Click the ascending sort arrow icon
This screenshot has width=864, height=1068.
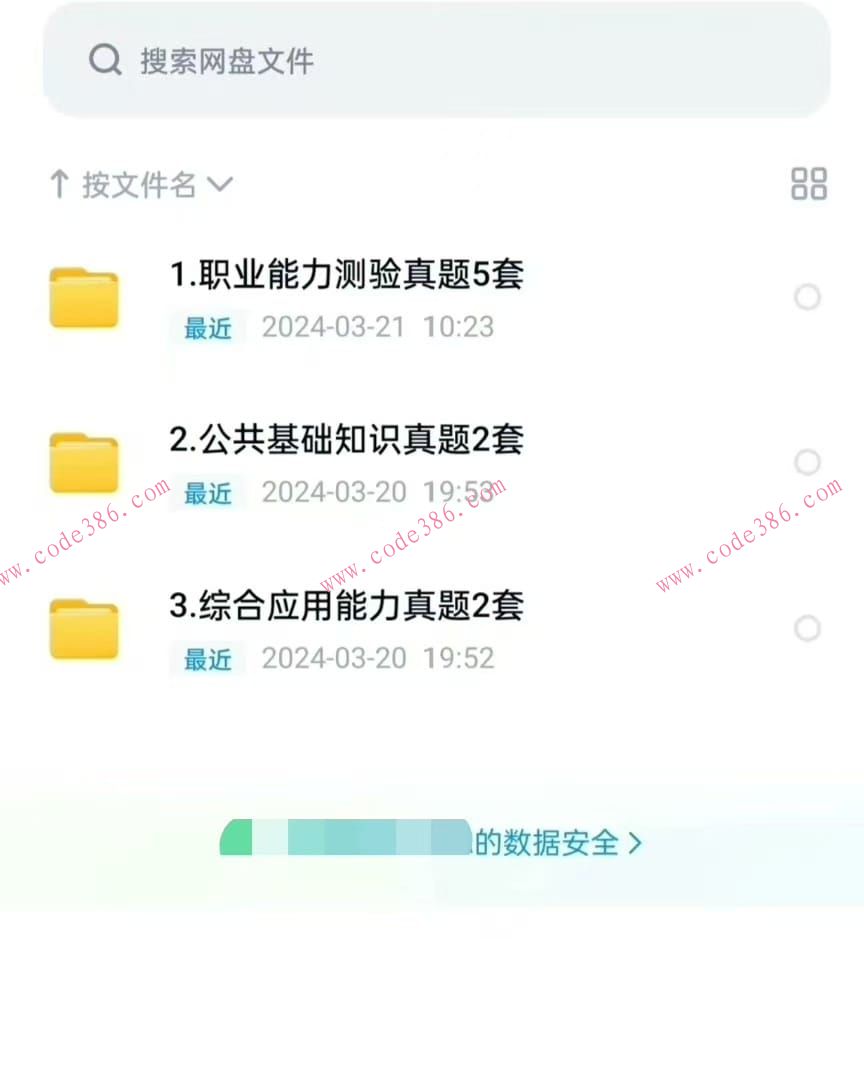(x=59, y=183)
